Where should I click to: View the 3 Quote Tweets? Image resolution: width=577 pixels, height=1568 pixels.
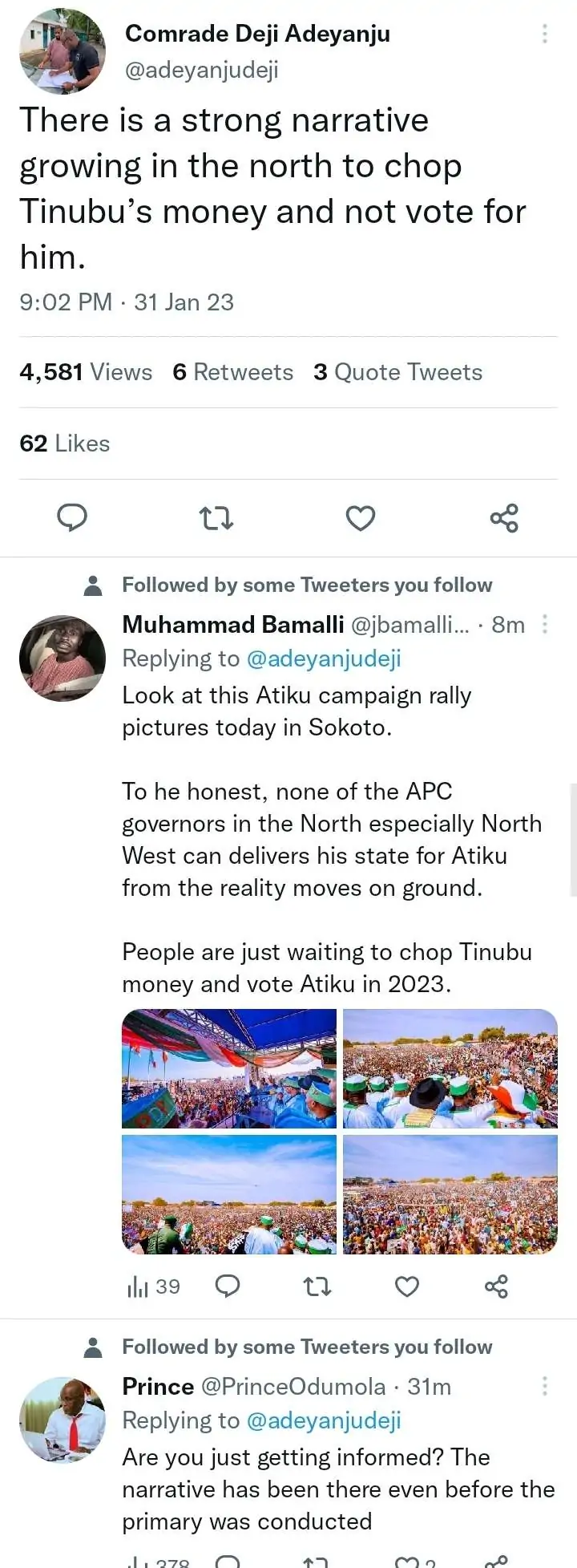pos(397,372)
